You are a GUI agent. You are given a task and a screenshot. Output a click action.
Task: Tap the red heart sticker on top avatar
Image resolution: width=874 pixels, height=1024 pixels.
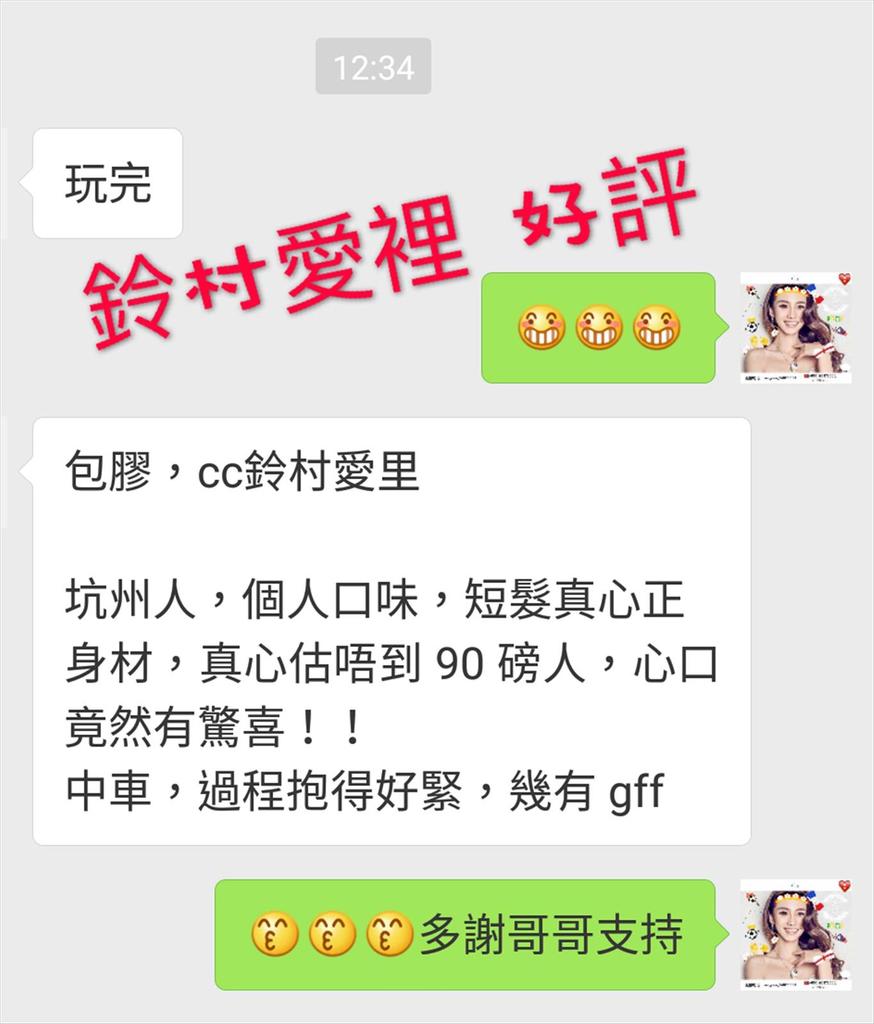[x=845, y=278]
